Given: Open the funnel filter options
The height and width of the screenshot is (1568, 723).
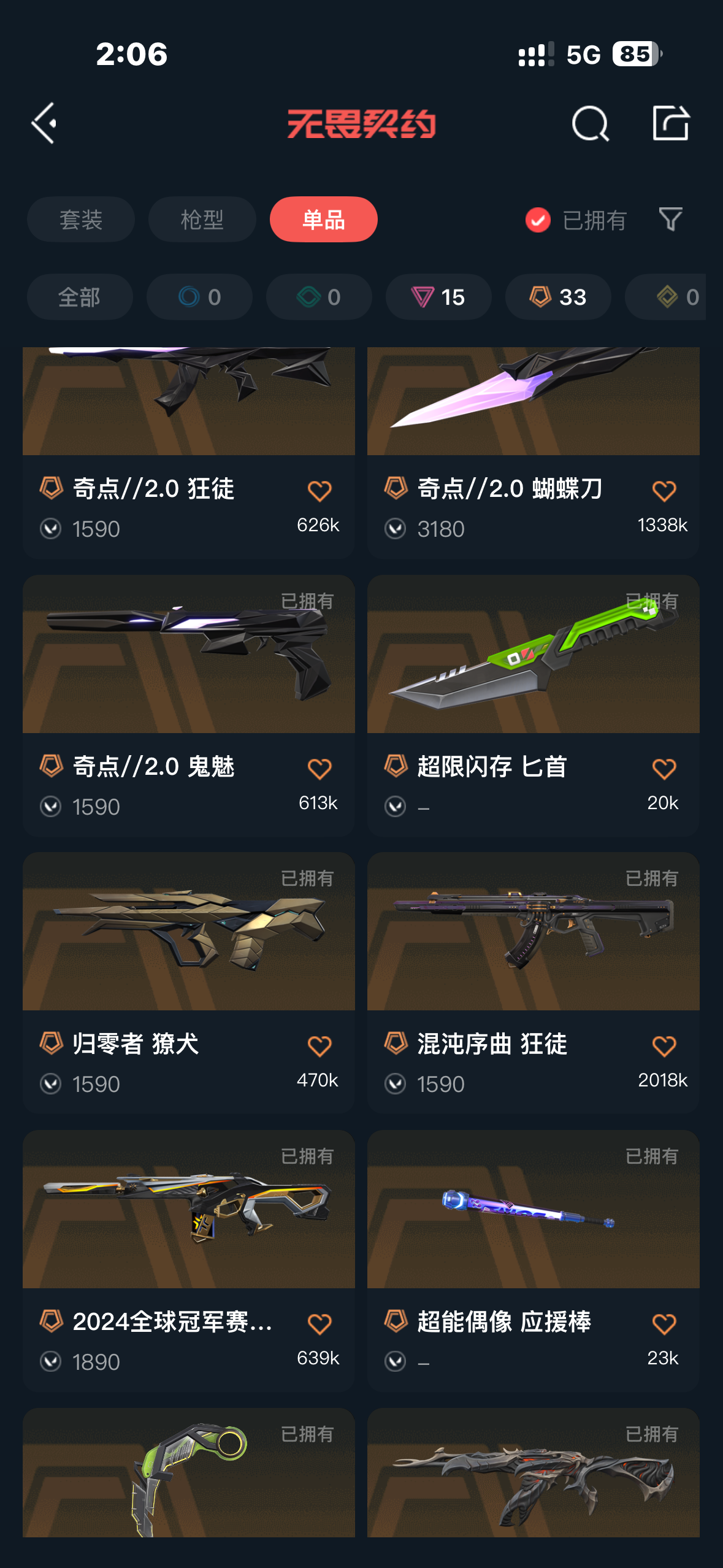Looking at the screenshot, I should (x=670, y=220).
